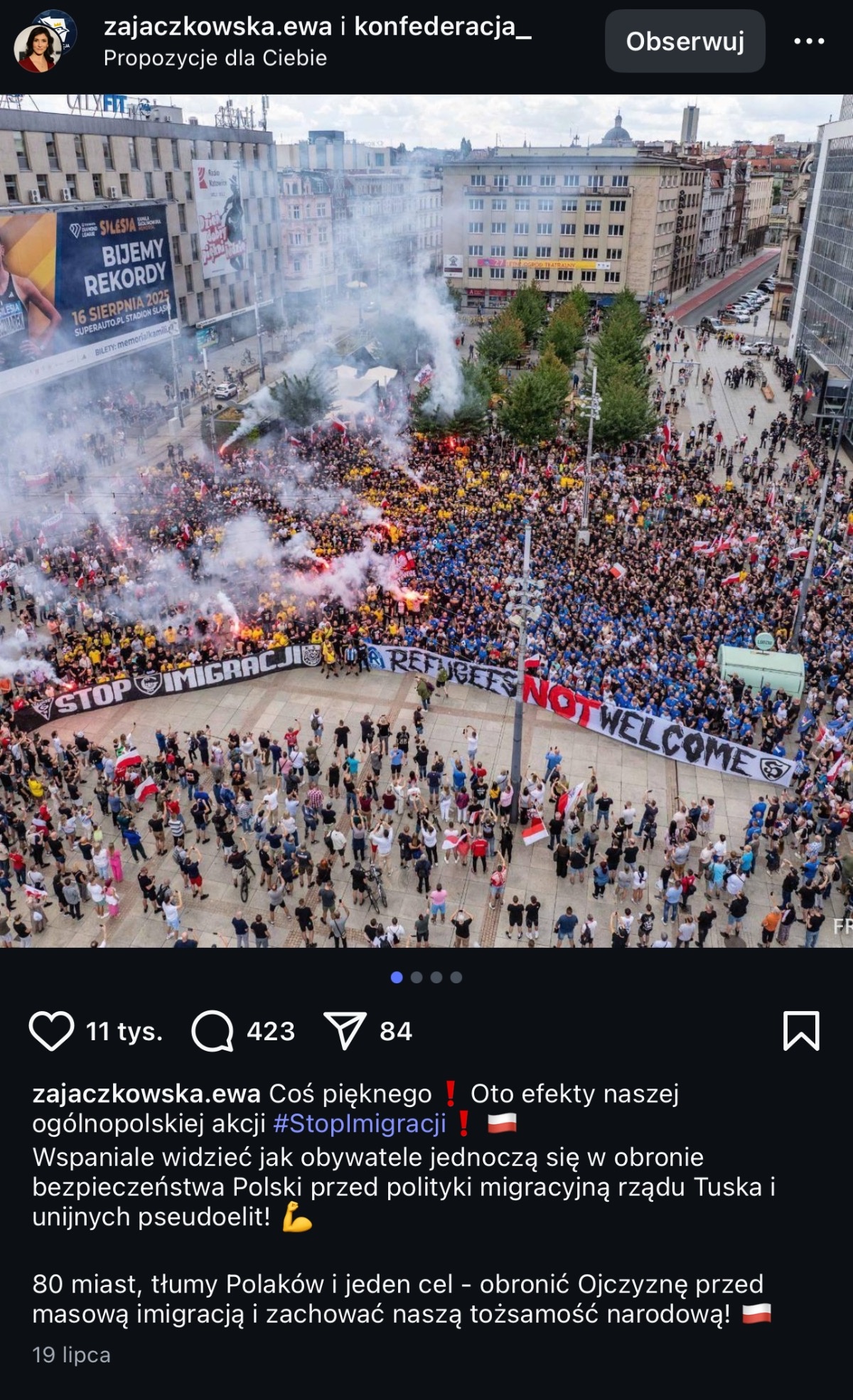Tap the carousel page indicator dots

(426, 977)
